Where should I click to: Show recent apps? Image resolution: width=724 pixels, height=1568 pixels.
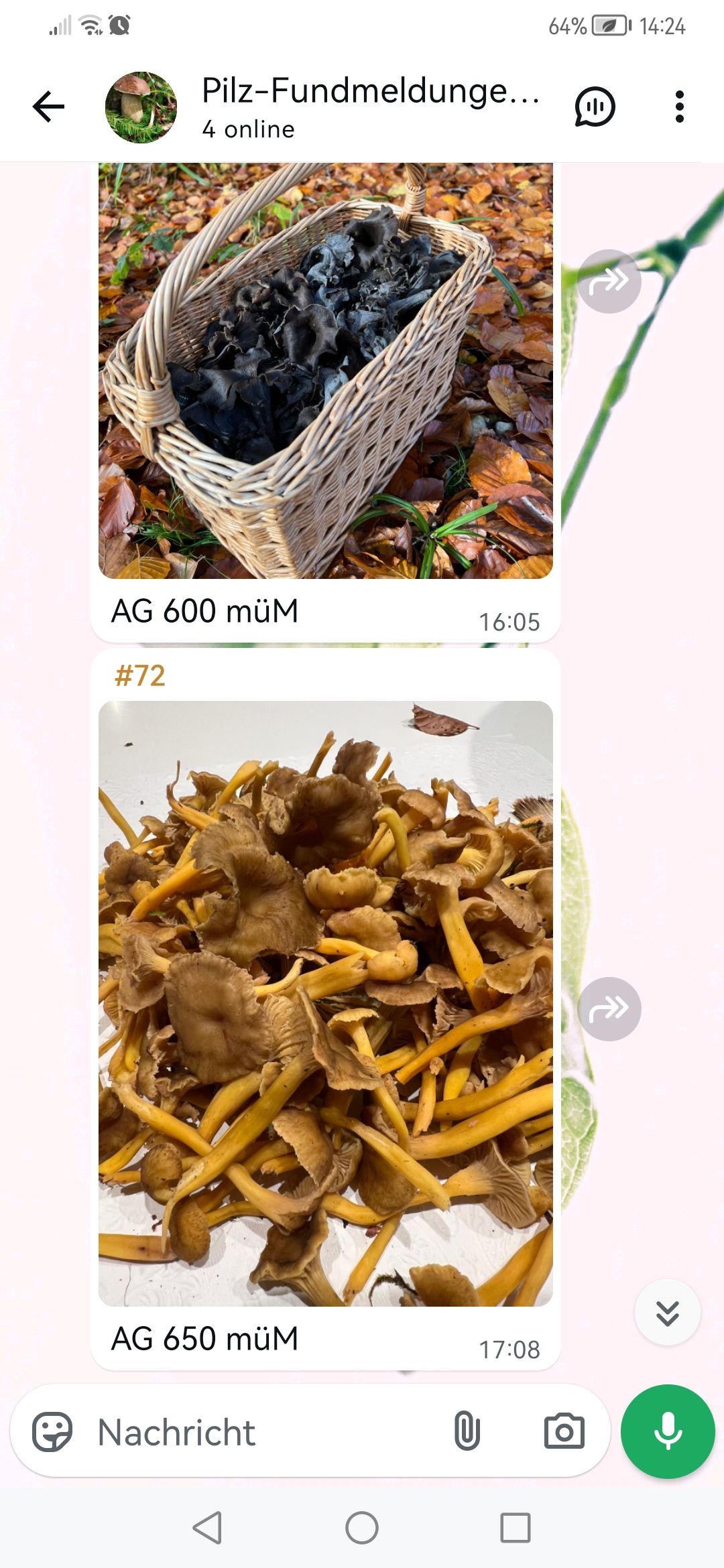[x=516, y=1528]
